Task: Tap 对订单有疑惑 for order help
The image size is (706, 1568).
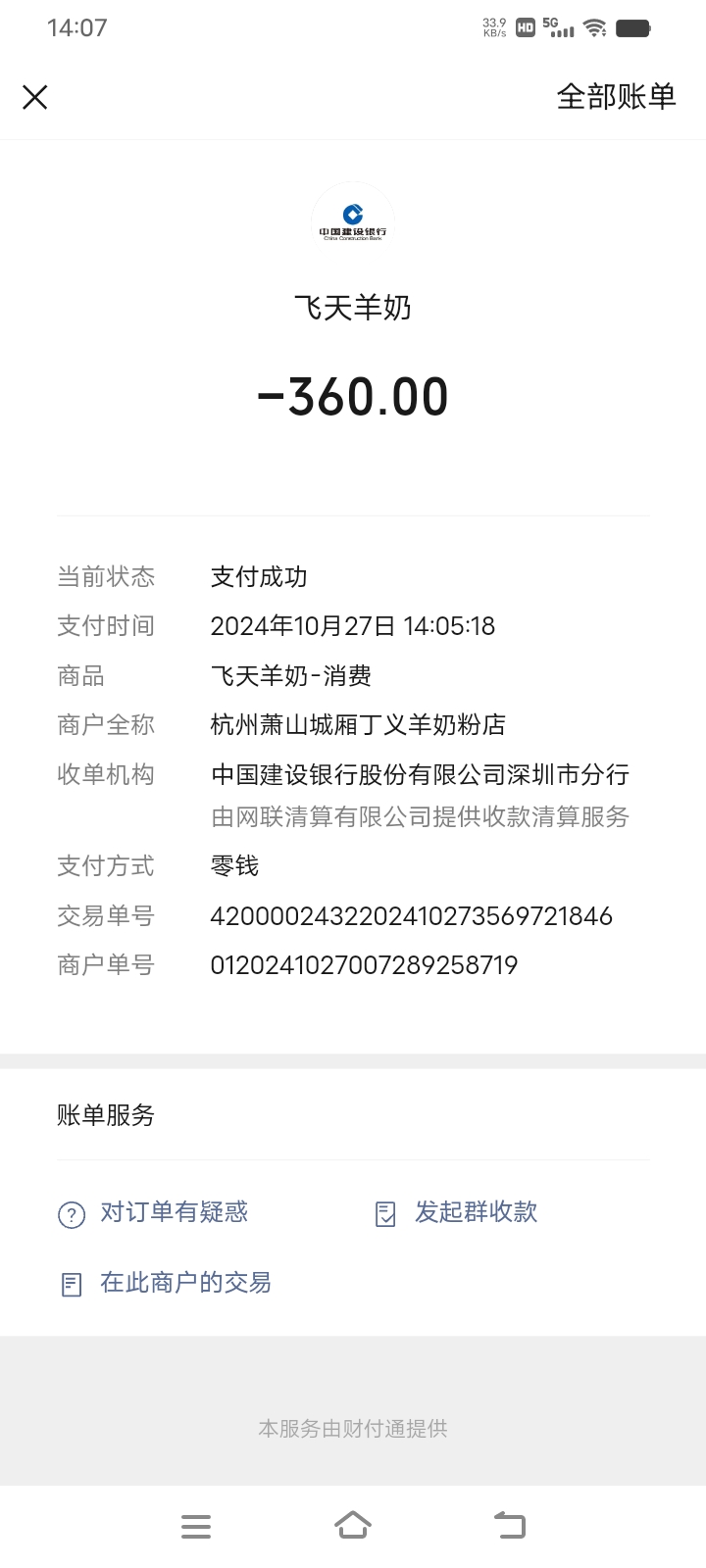Action: (154, 1213)
